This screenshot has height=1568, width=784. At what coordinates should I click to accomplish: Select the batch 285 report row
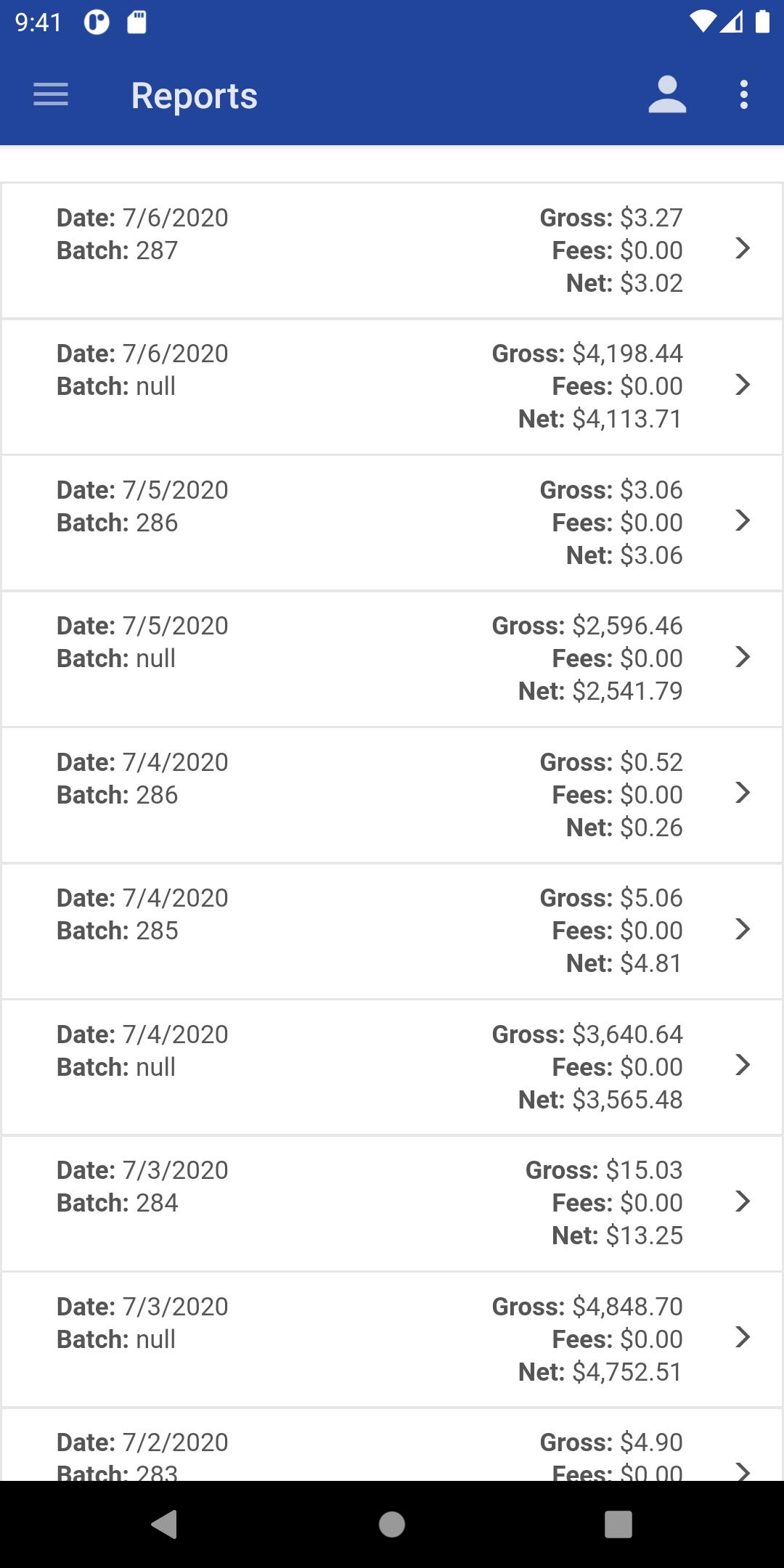[392, 931]
